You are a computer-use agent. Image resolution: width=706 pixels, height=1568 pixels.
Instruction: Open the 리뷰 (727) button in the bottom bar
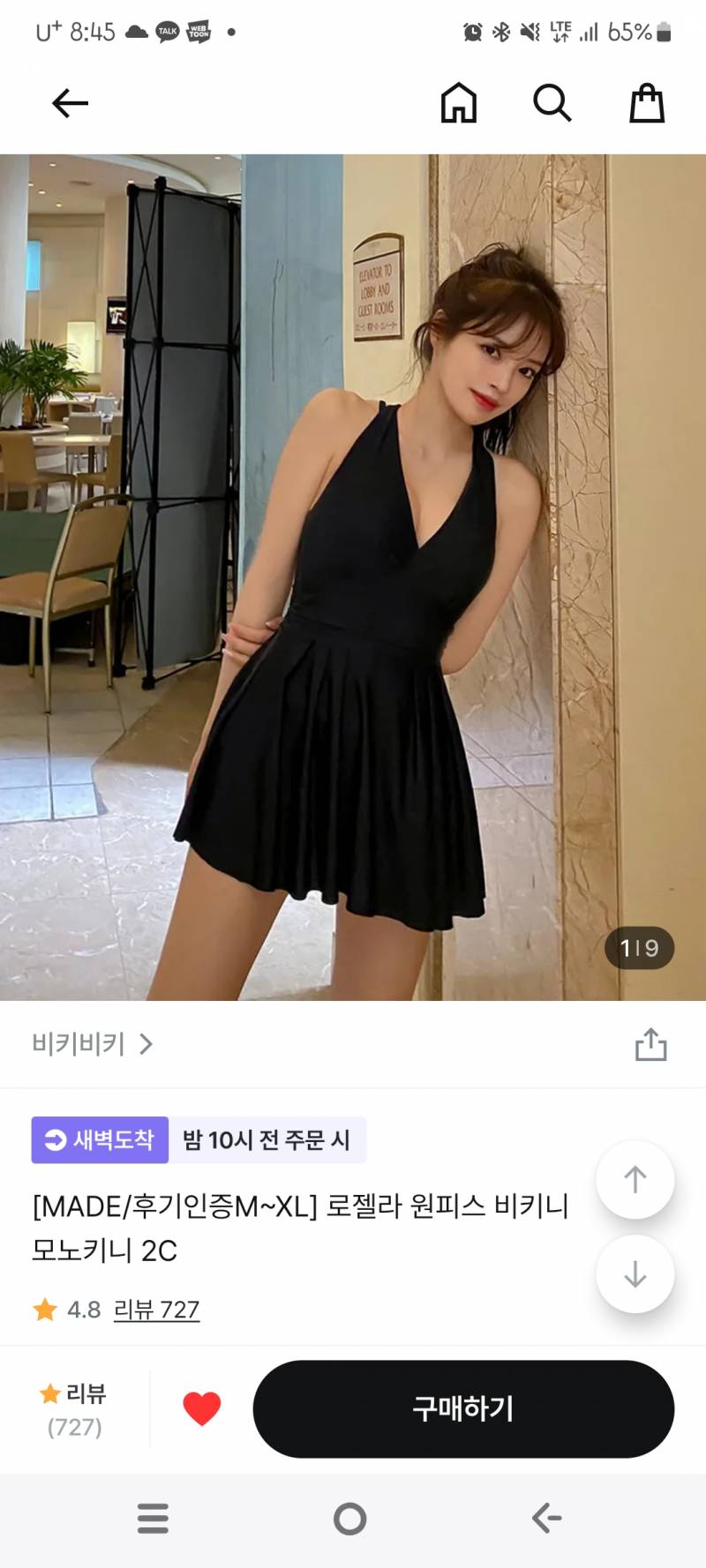pyautogui.click(x=74, y=1409)
